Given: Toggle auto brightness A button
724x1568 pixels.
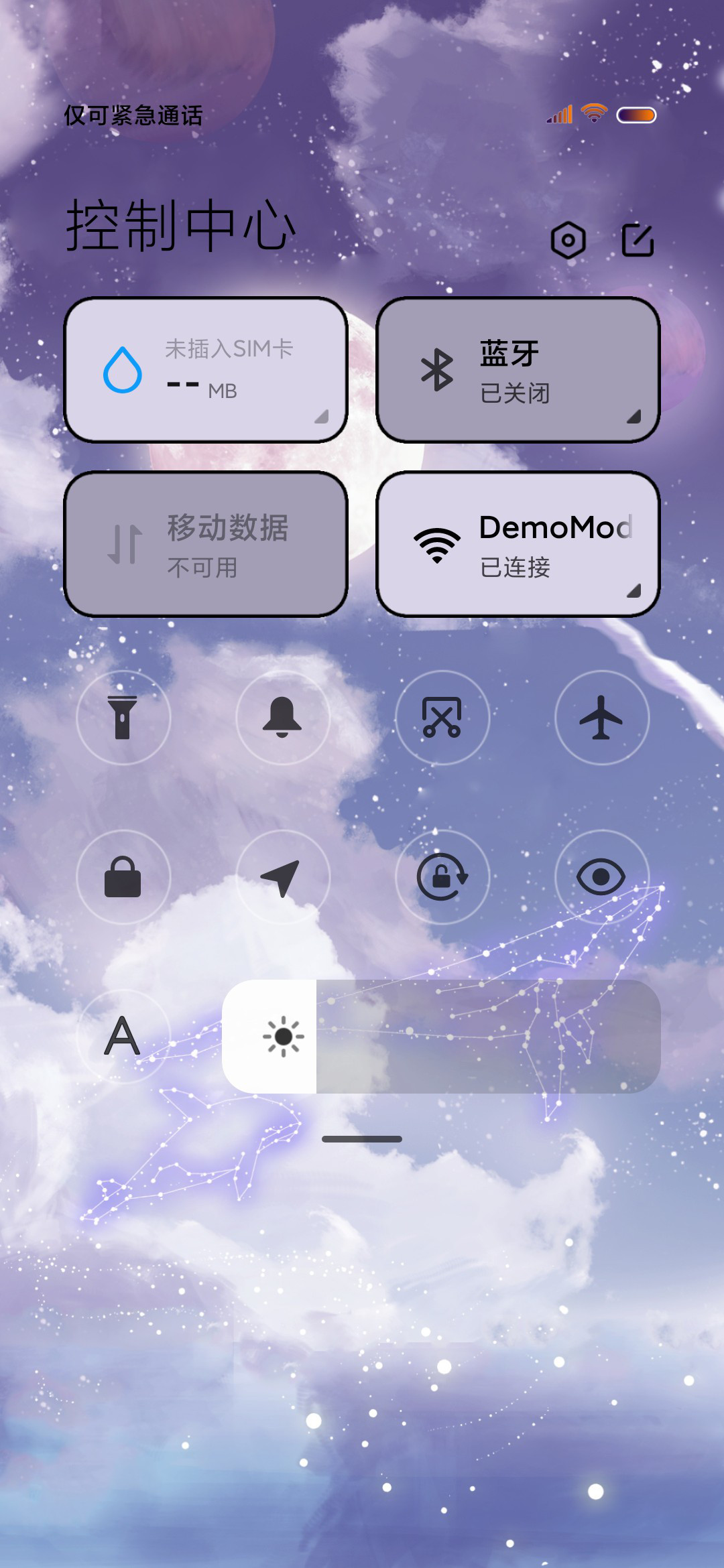Looking at the screenshot, I should pyautogui.click(x=123, y=1037).
